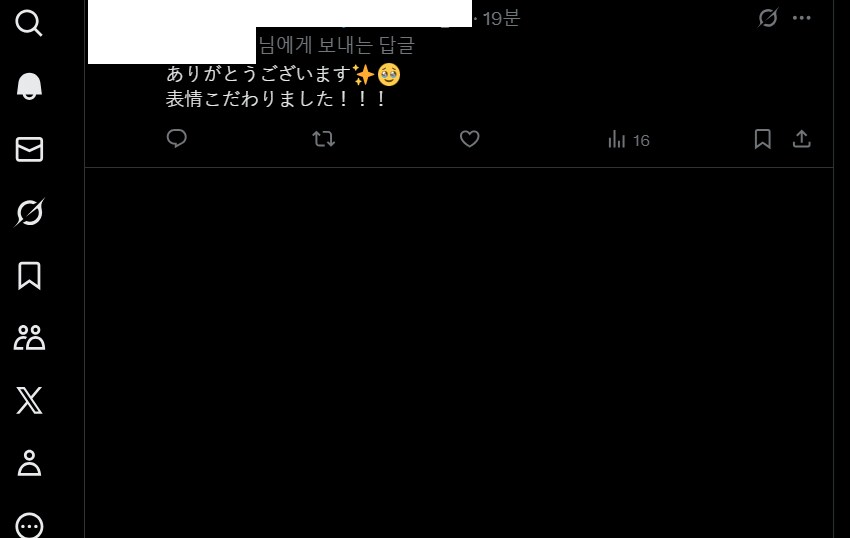
Task: Open search from the sidebar
Action: [x=29, y=23]
